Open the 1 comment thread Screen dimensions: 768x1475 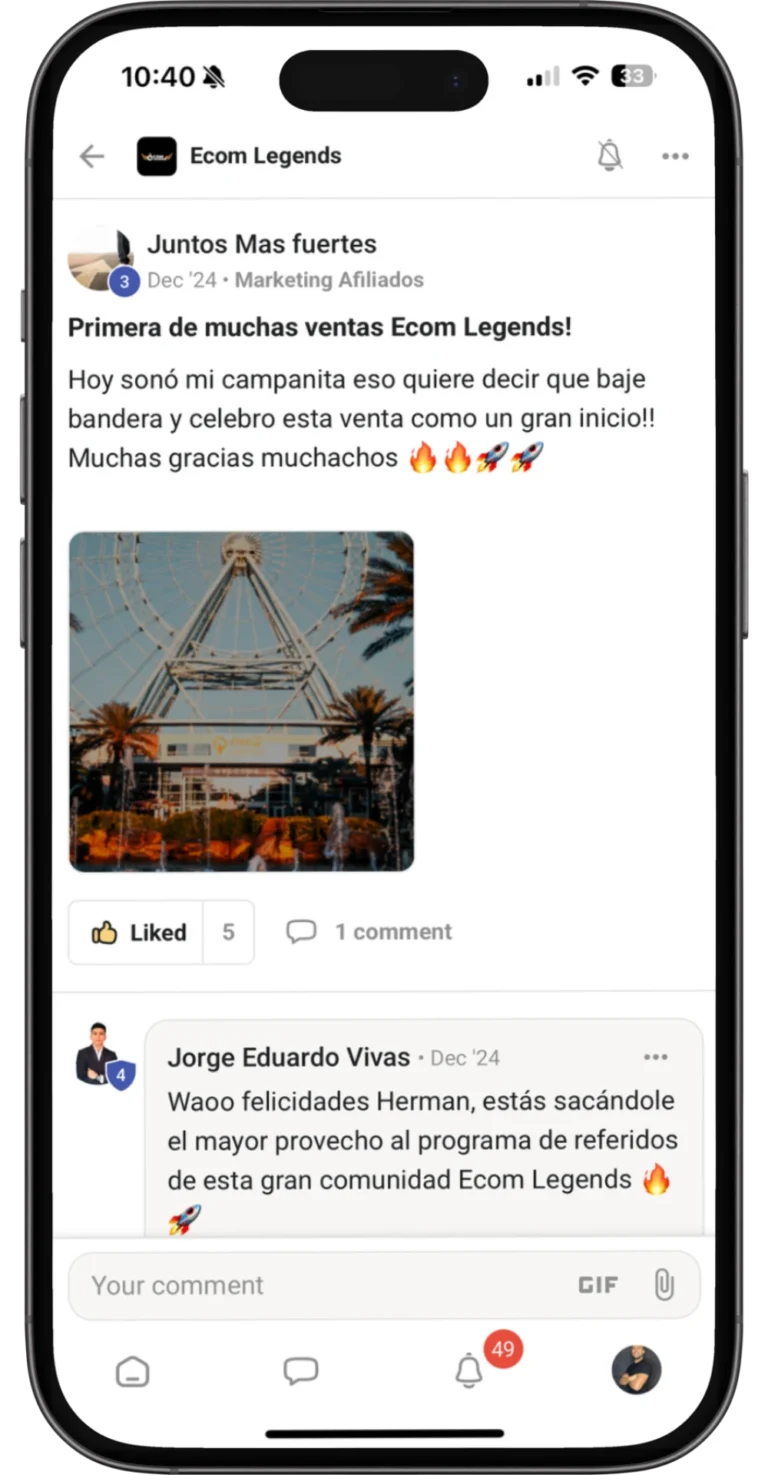coord(369,932)
